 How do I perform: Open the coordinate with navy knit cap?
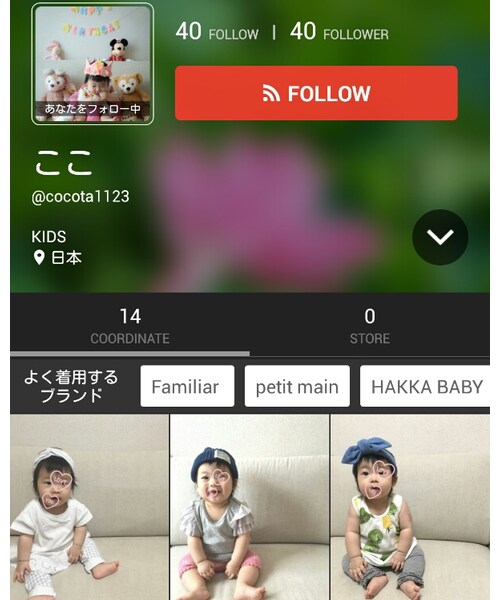[249, 507]
